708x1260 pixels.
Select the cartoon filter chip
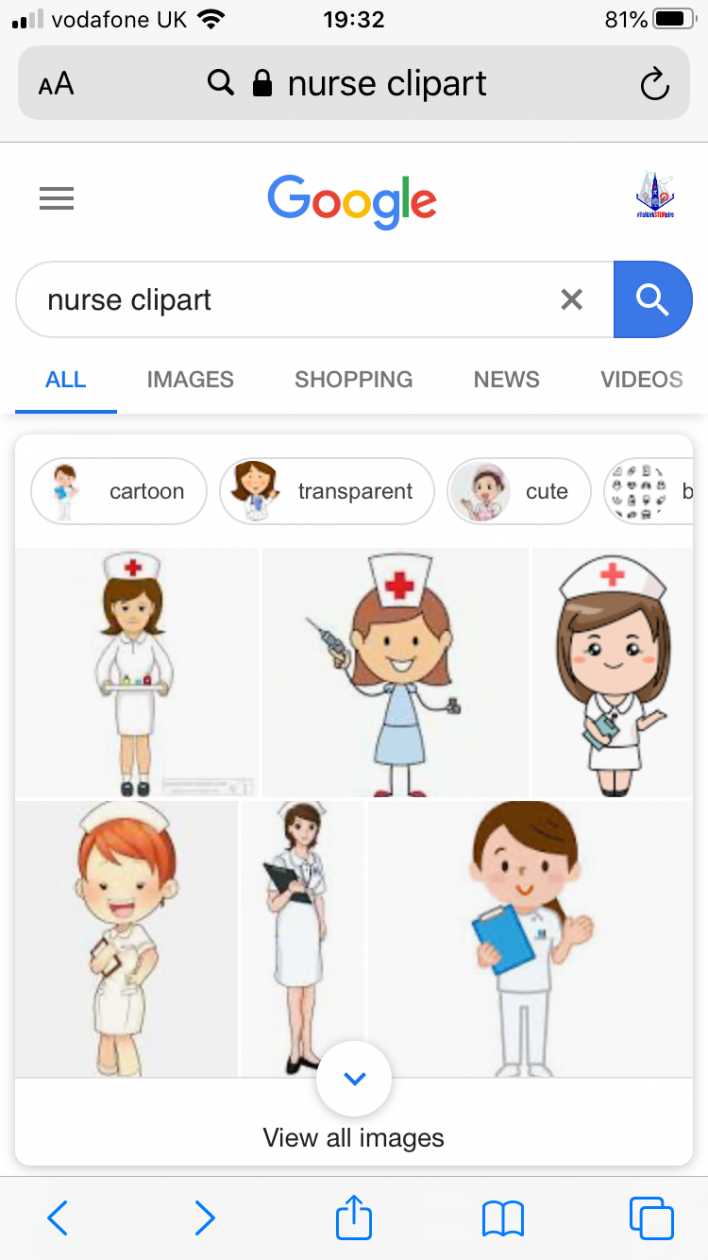119,491
